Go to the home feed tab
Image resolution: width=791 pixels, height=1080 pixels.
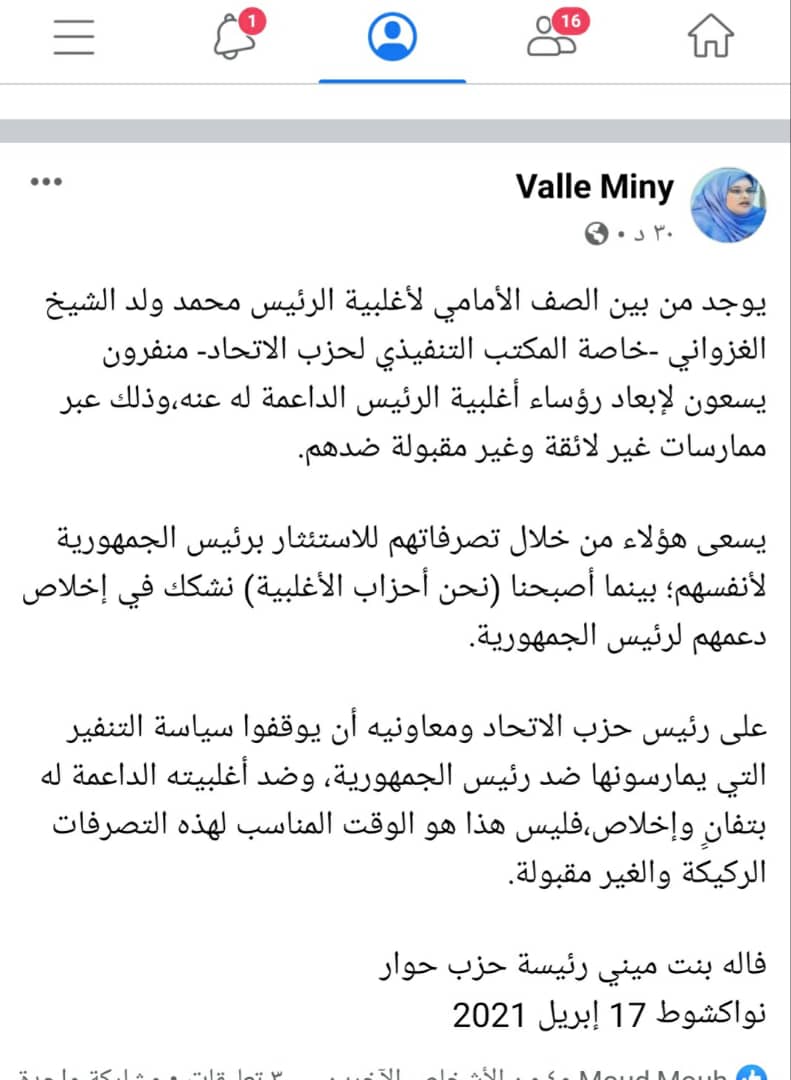[710, 38]
